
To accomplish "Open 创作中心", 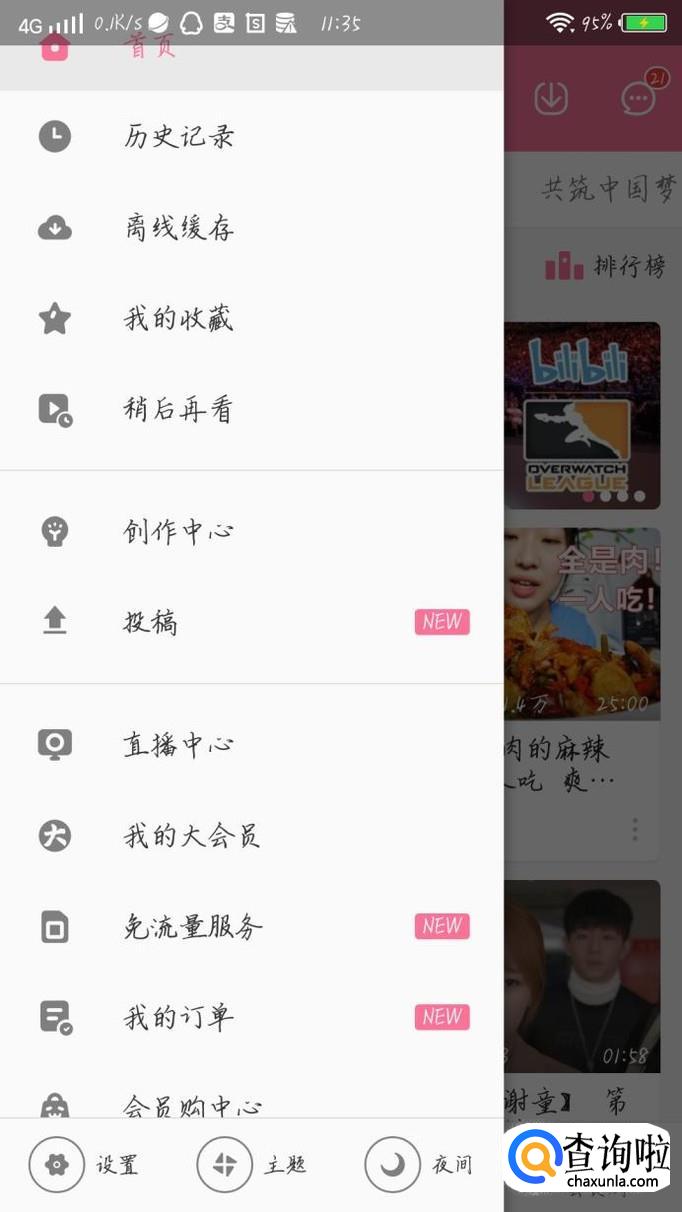I will click(x=178, y=531).
